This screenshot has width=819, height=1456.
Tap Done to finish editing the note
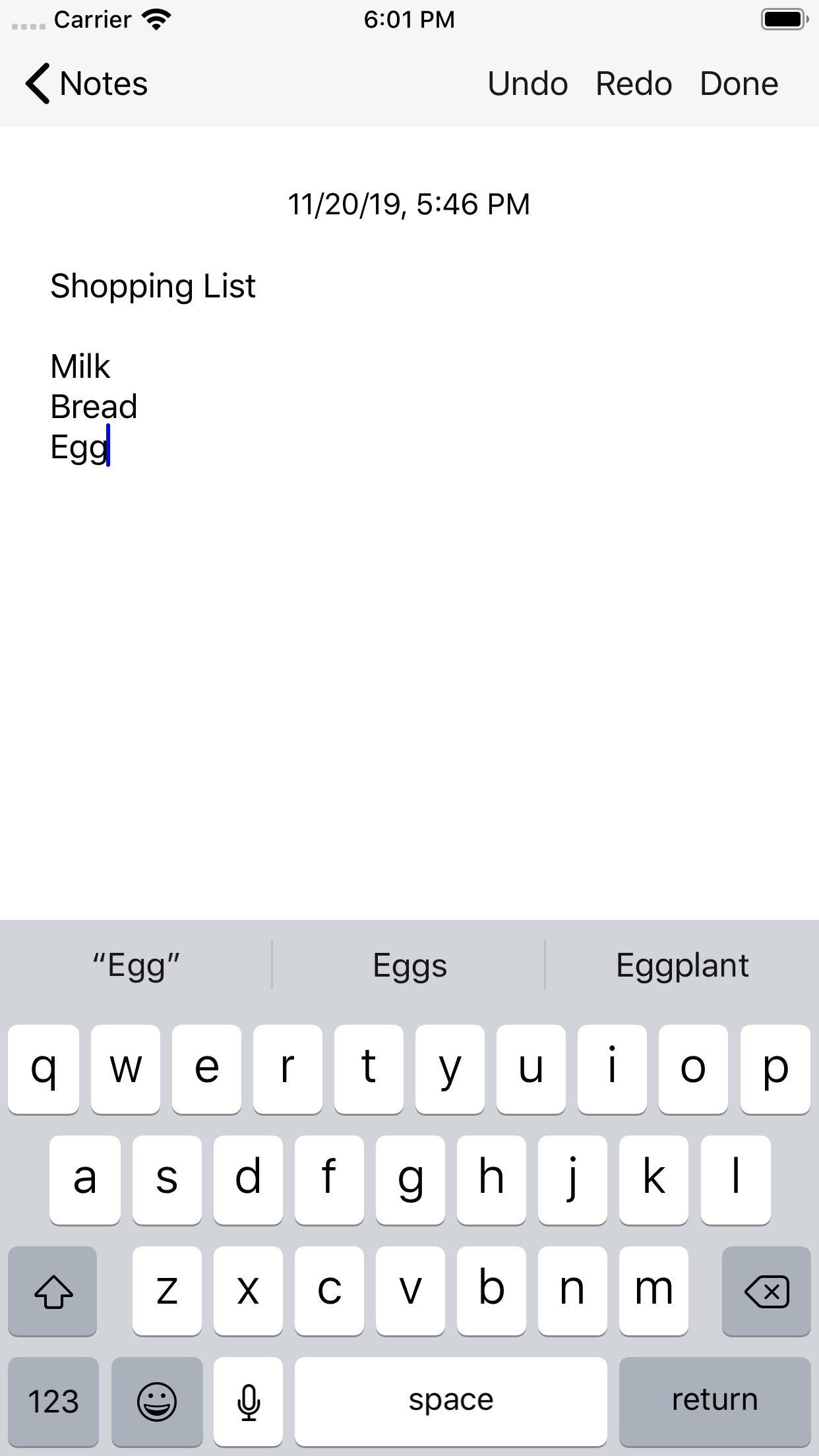(x=739, y=84)
